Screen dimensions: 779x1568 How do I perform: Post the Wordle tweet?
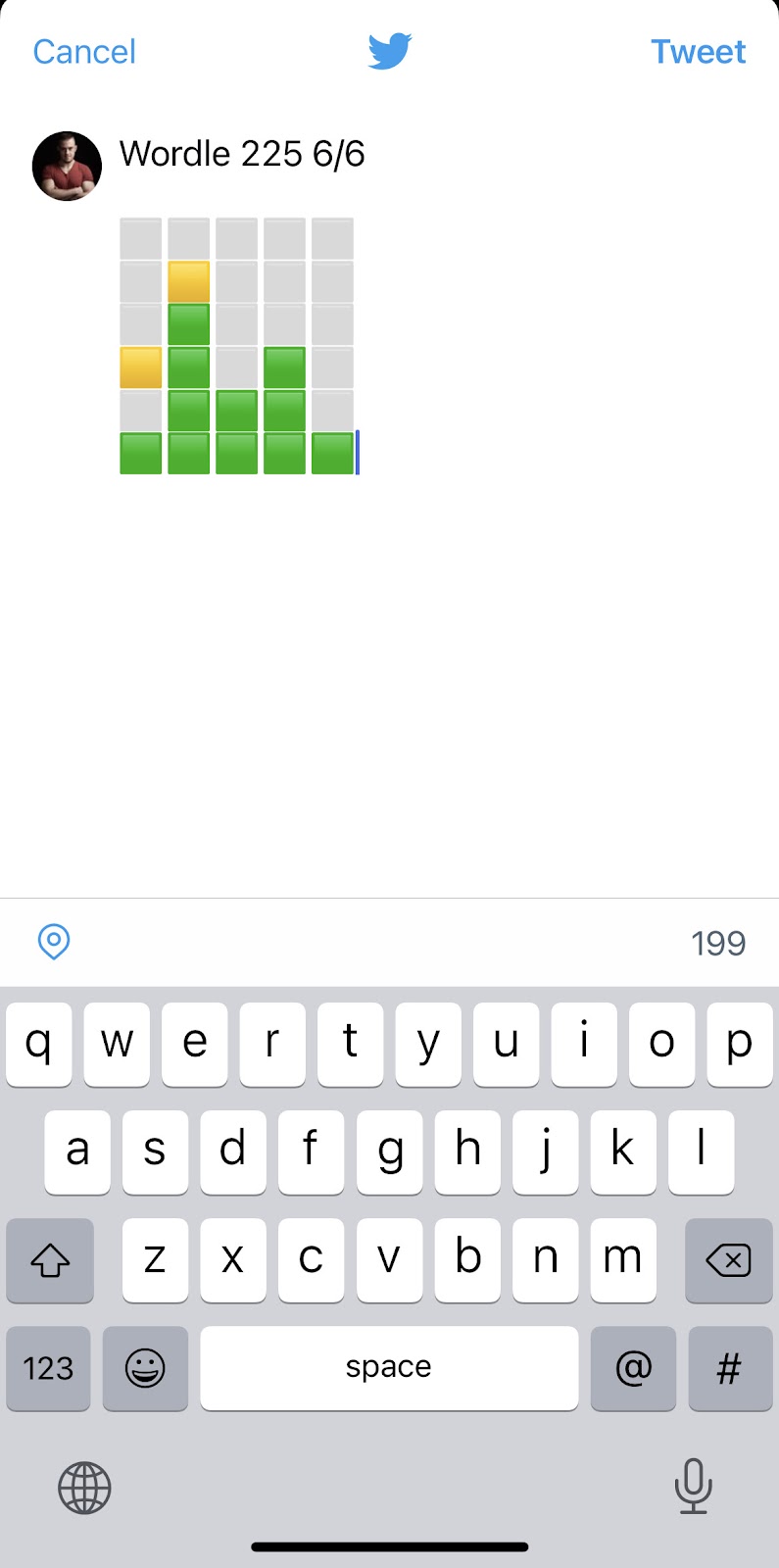tap(698, 52)
